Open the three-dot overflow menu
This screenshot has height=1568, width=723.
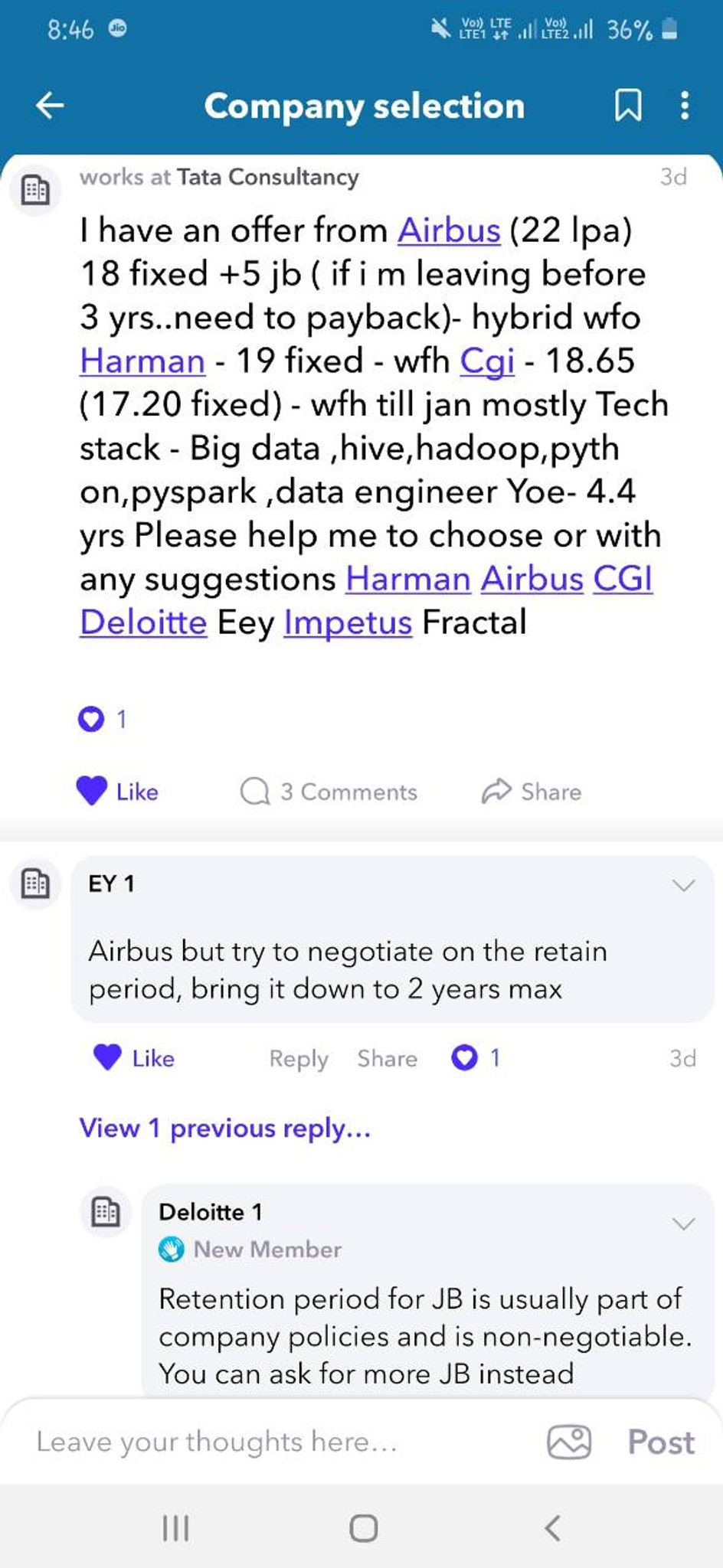pos(685,106)
